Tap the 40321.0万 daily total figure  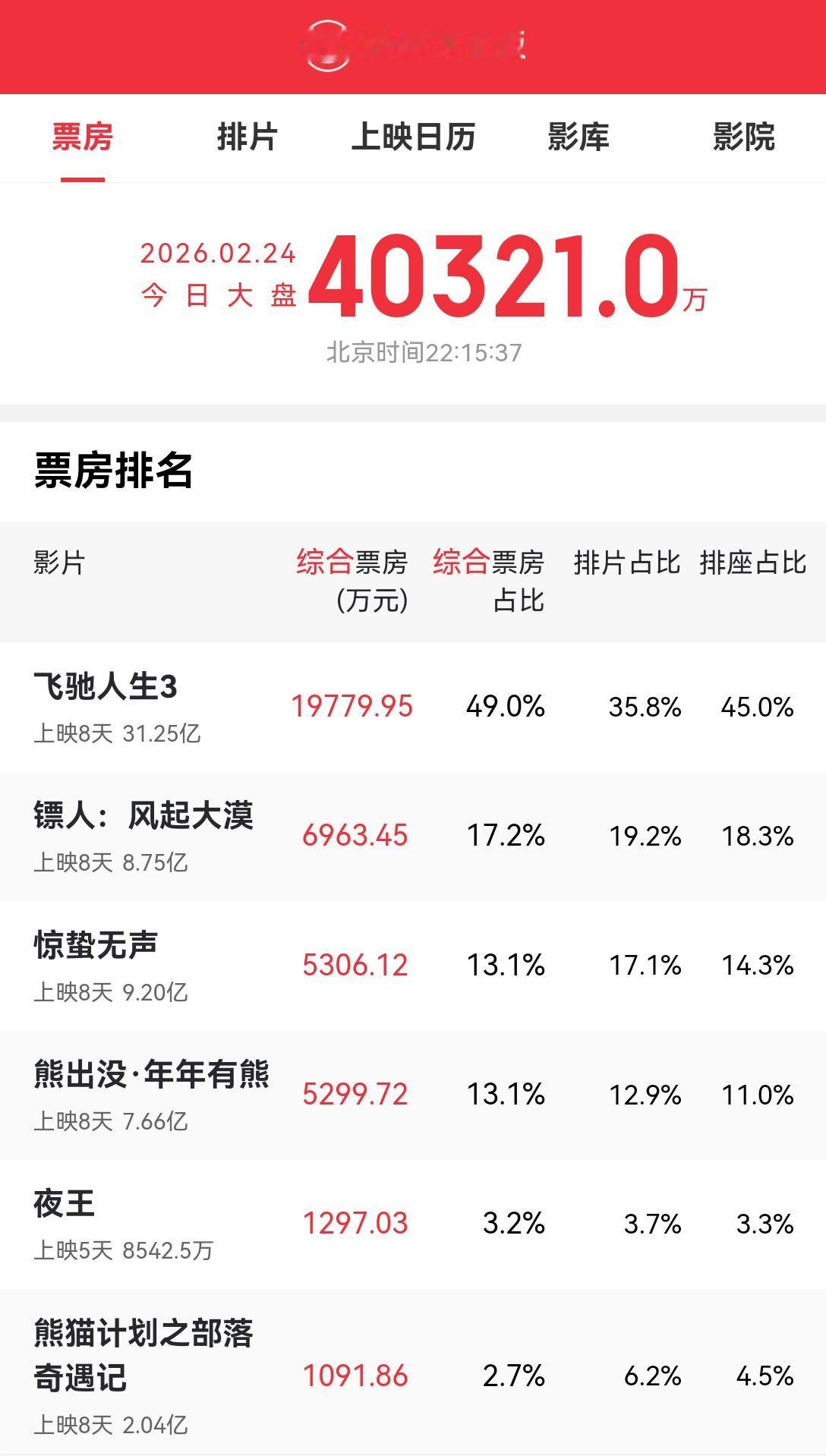(501, 279)
